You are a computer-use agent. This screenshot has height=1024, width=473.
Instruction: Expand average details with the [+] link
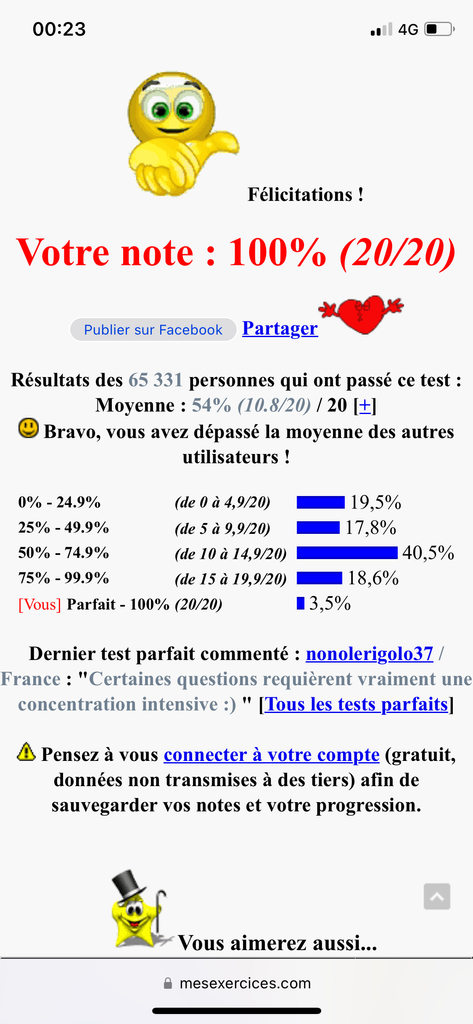[365, 406]
